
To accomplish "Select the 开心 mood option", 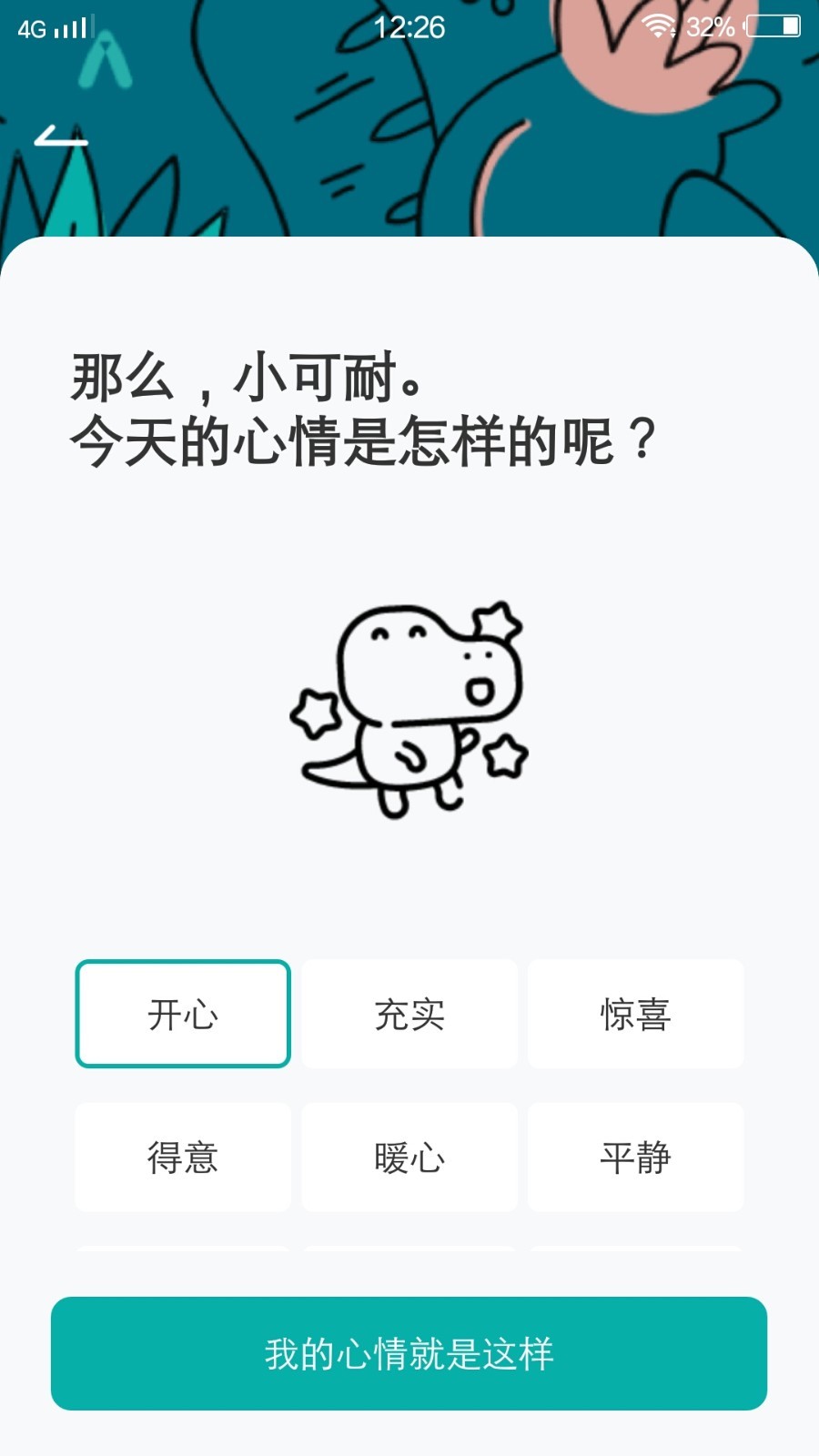I will click(183, 1014).
